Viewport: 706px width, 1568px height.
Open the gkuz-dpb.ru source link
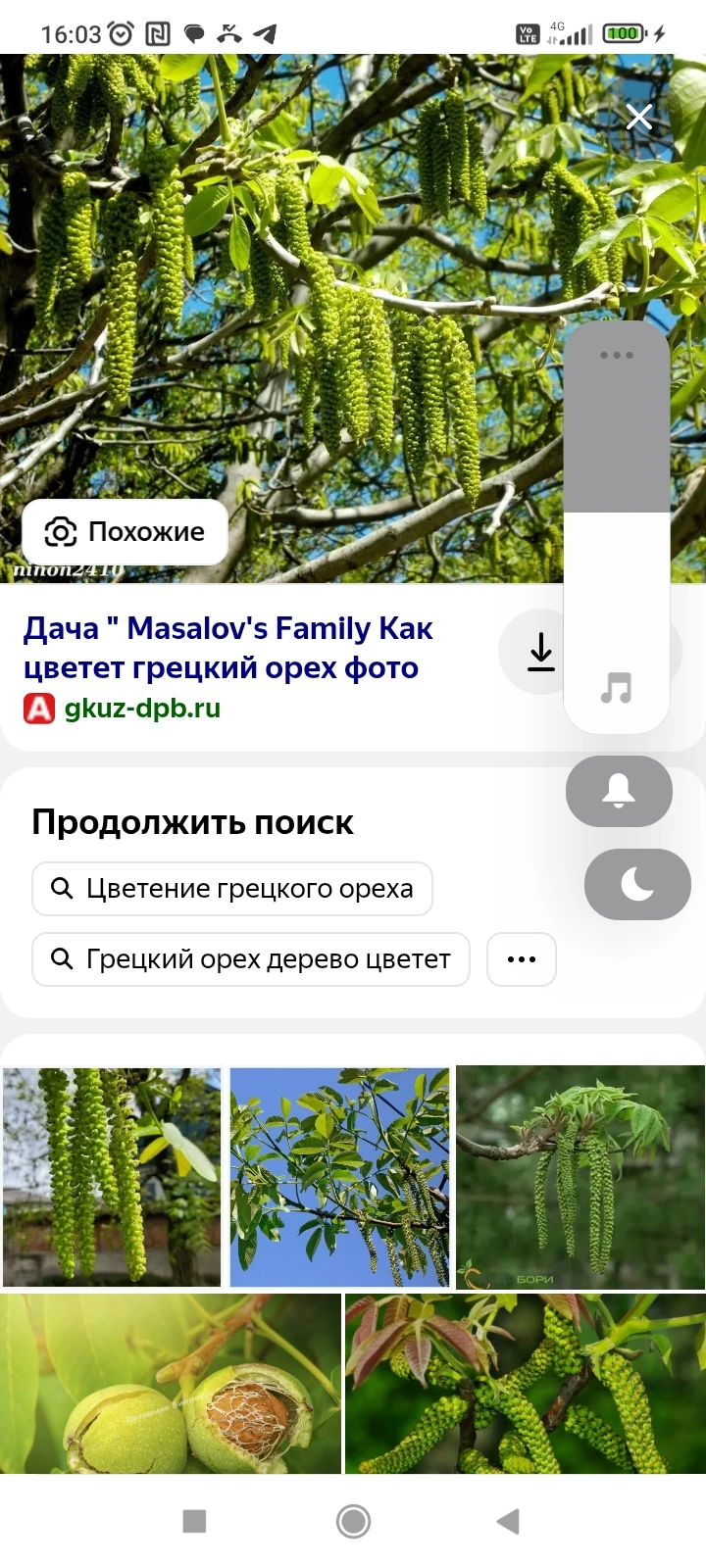click(141, 708)
